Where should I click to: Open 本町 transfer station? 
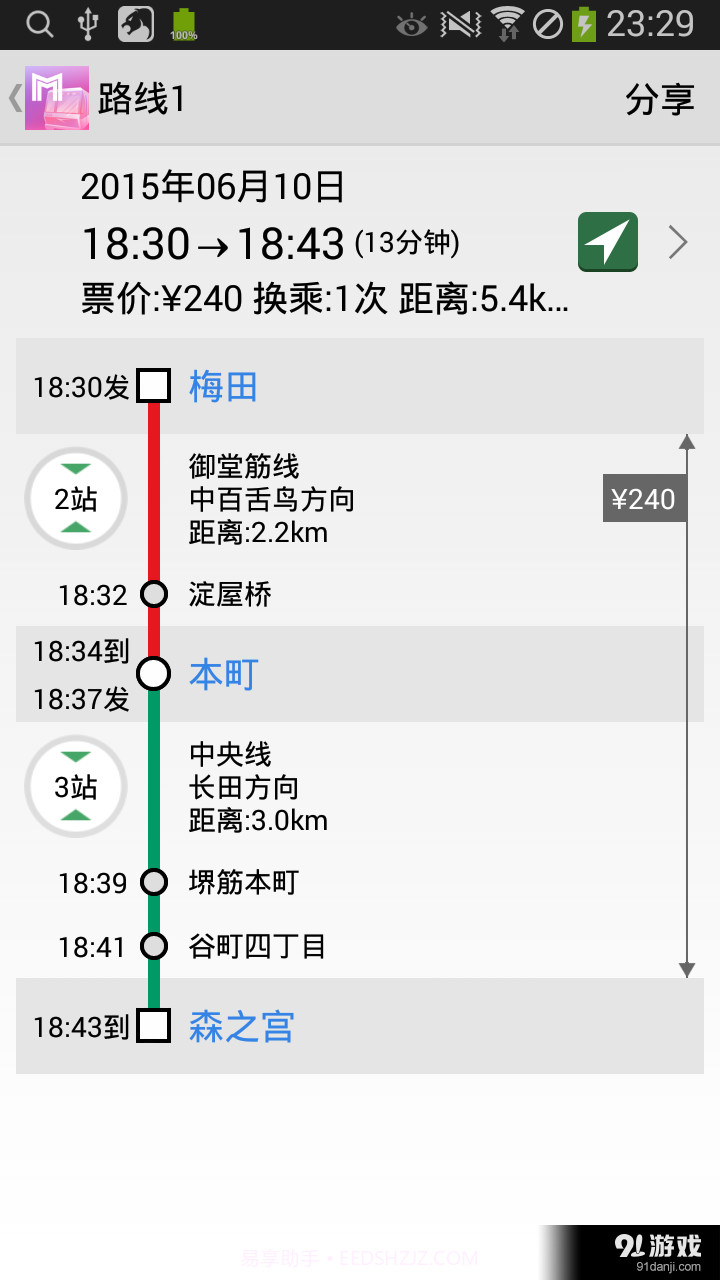(223, 674)
